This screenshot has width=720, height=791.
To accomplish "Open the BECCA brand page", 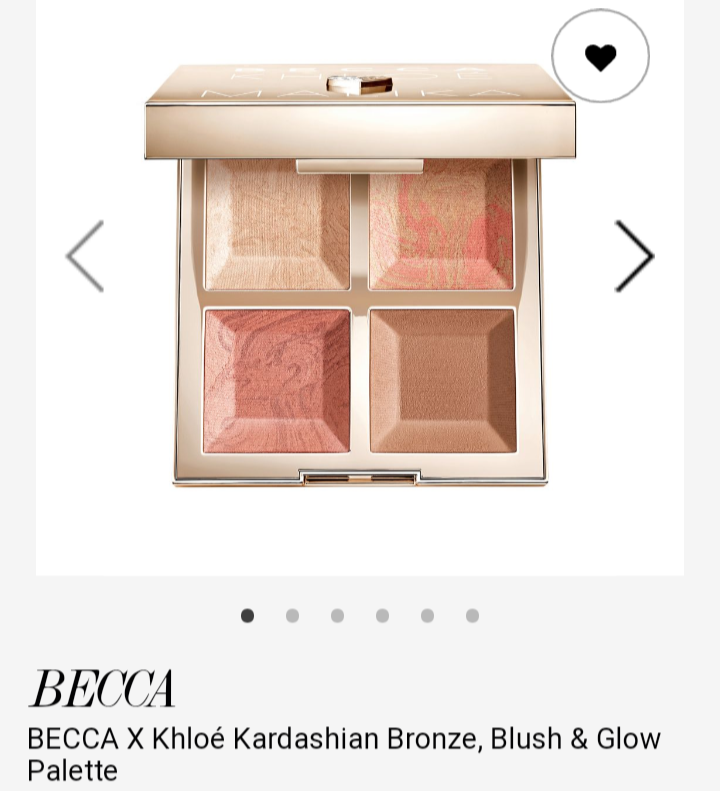I will tap(102, 689).
